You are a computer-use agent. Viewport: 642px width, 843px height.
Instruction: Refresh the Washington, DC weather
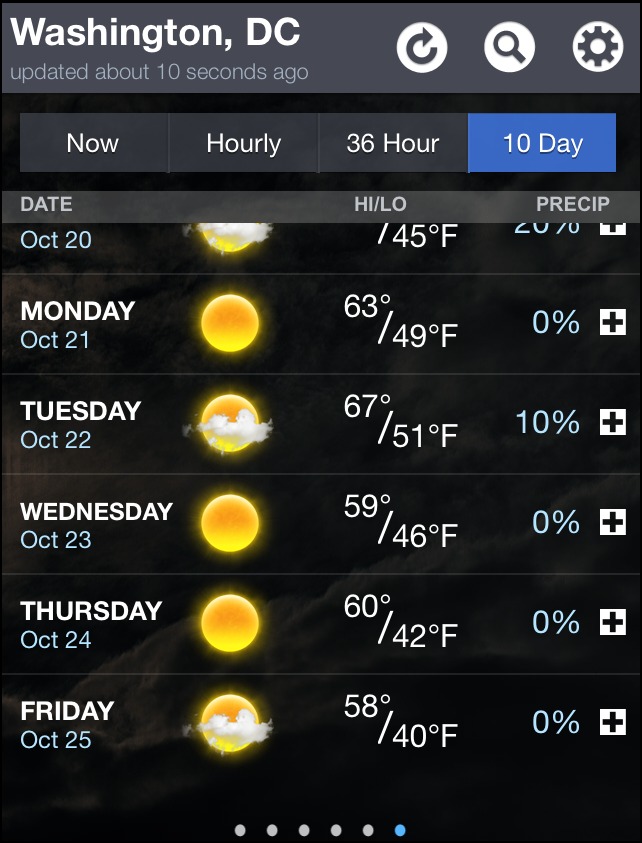coord(421,47)
